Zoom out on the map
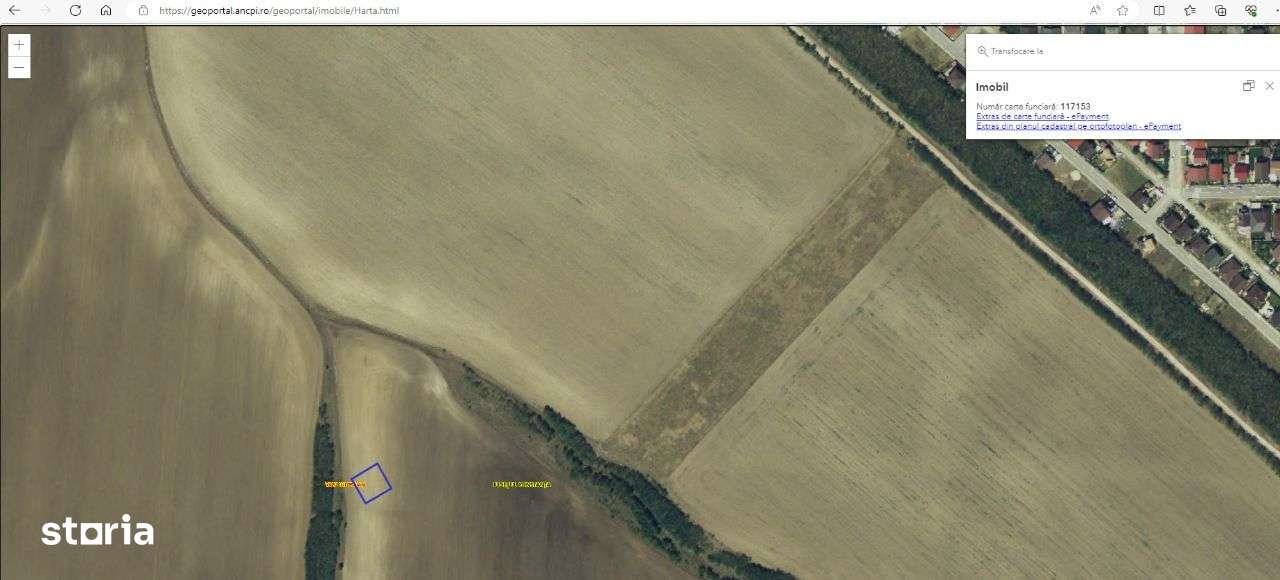The image size is (1280, 580). click(x=19, y=67)
